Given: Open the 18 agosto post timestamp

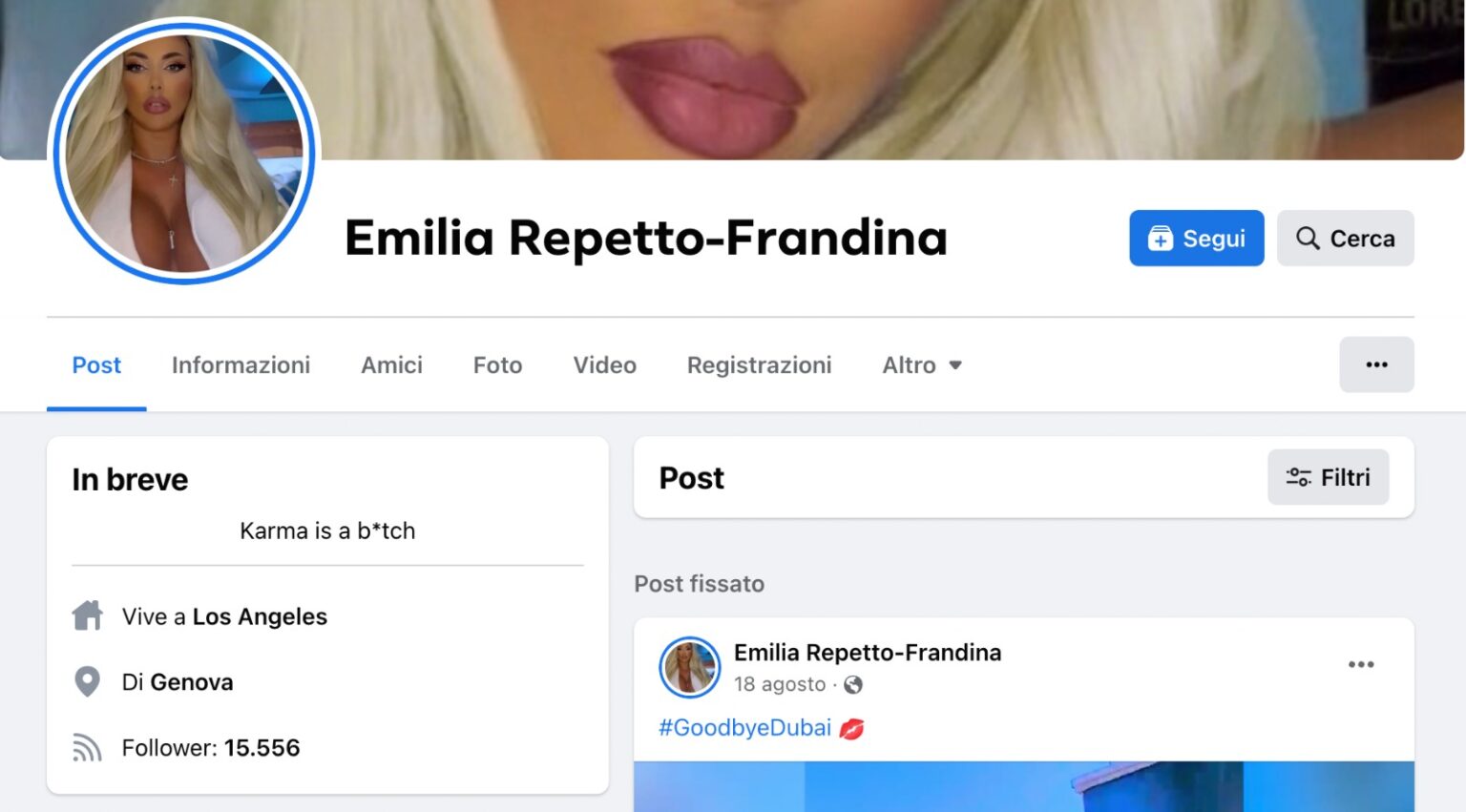Looking at the screenshot, I should pos(779,685).
